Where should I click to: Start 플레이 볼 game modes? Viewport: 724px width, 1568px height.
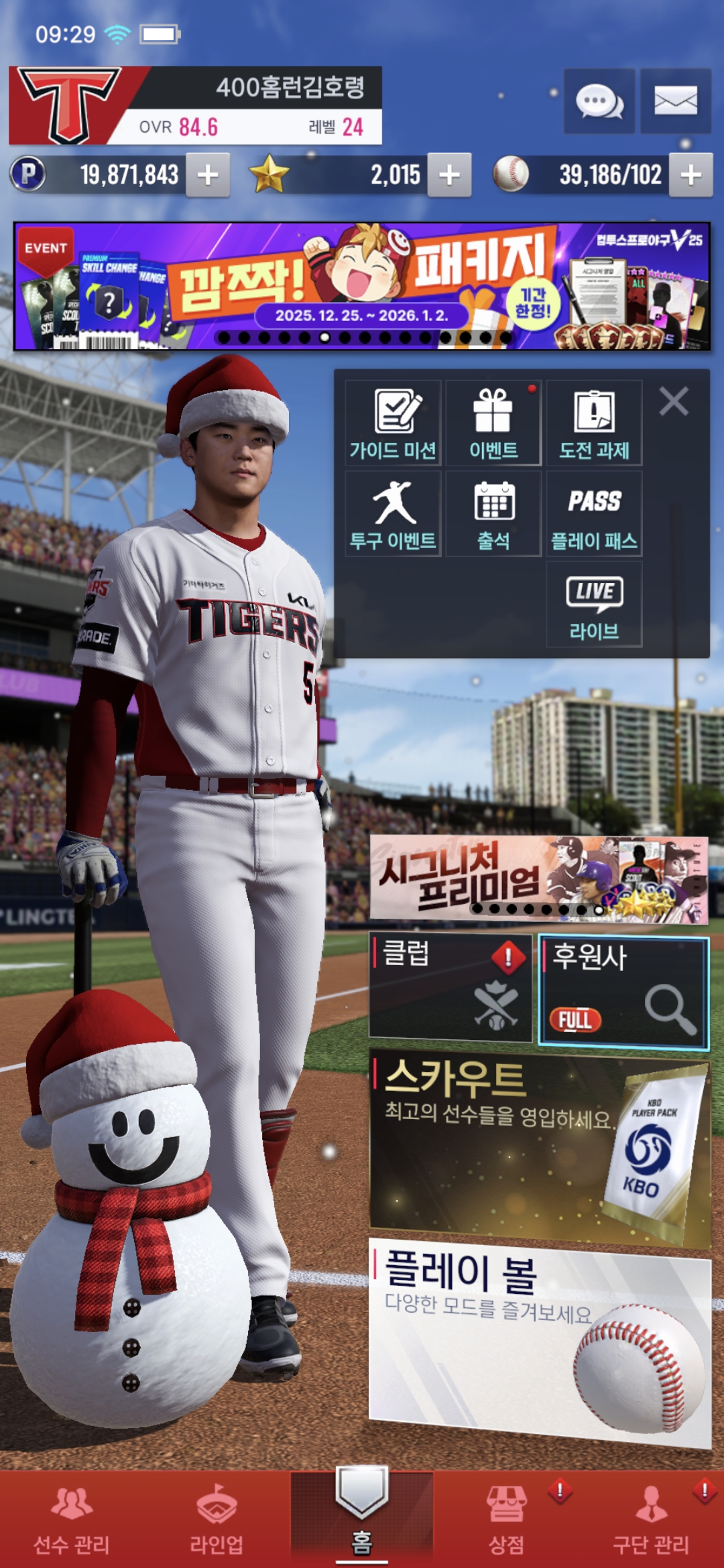pyautogui.click(x=539, y=1340)
